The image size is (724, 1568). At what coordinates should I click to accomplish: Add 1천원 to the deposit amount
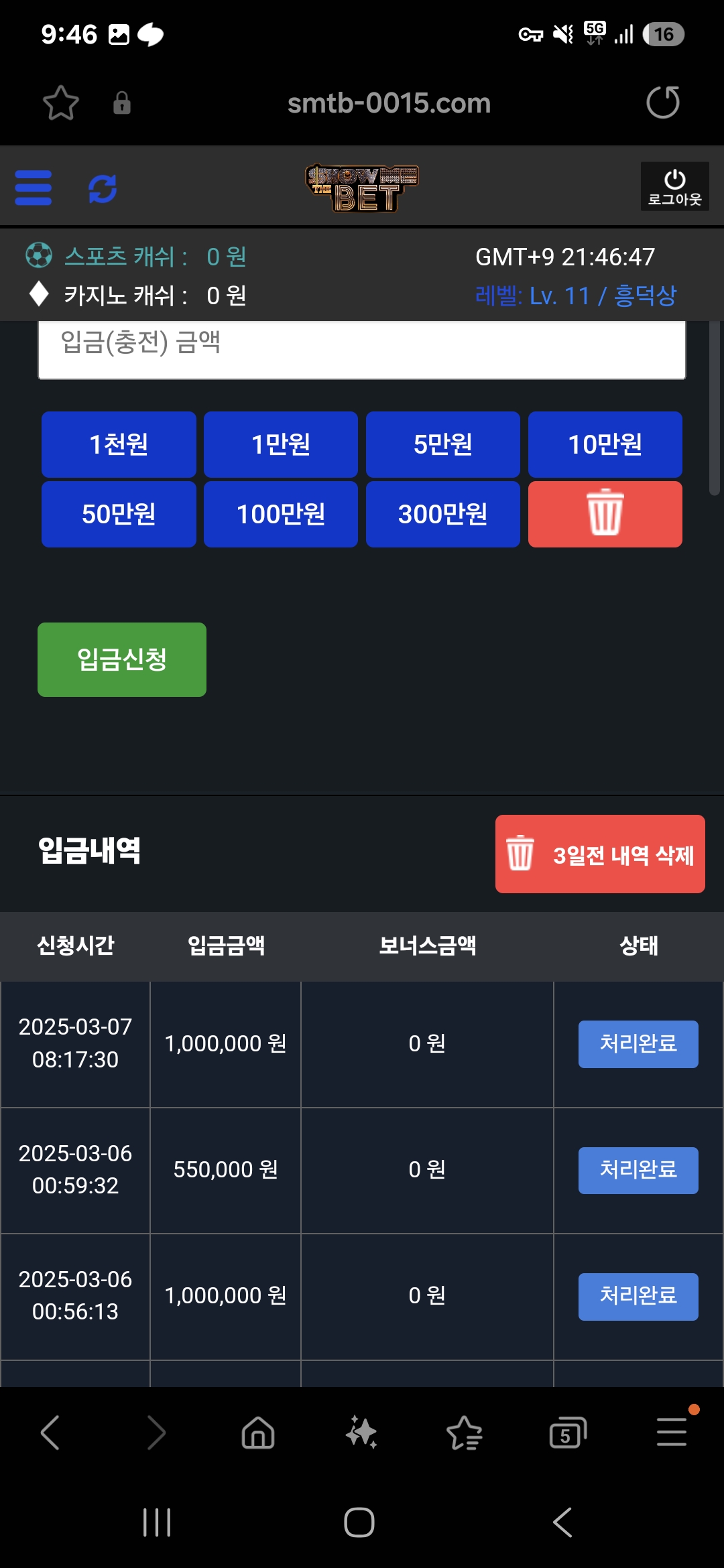(119, 444)
